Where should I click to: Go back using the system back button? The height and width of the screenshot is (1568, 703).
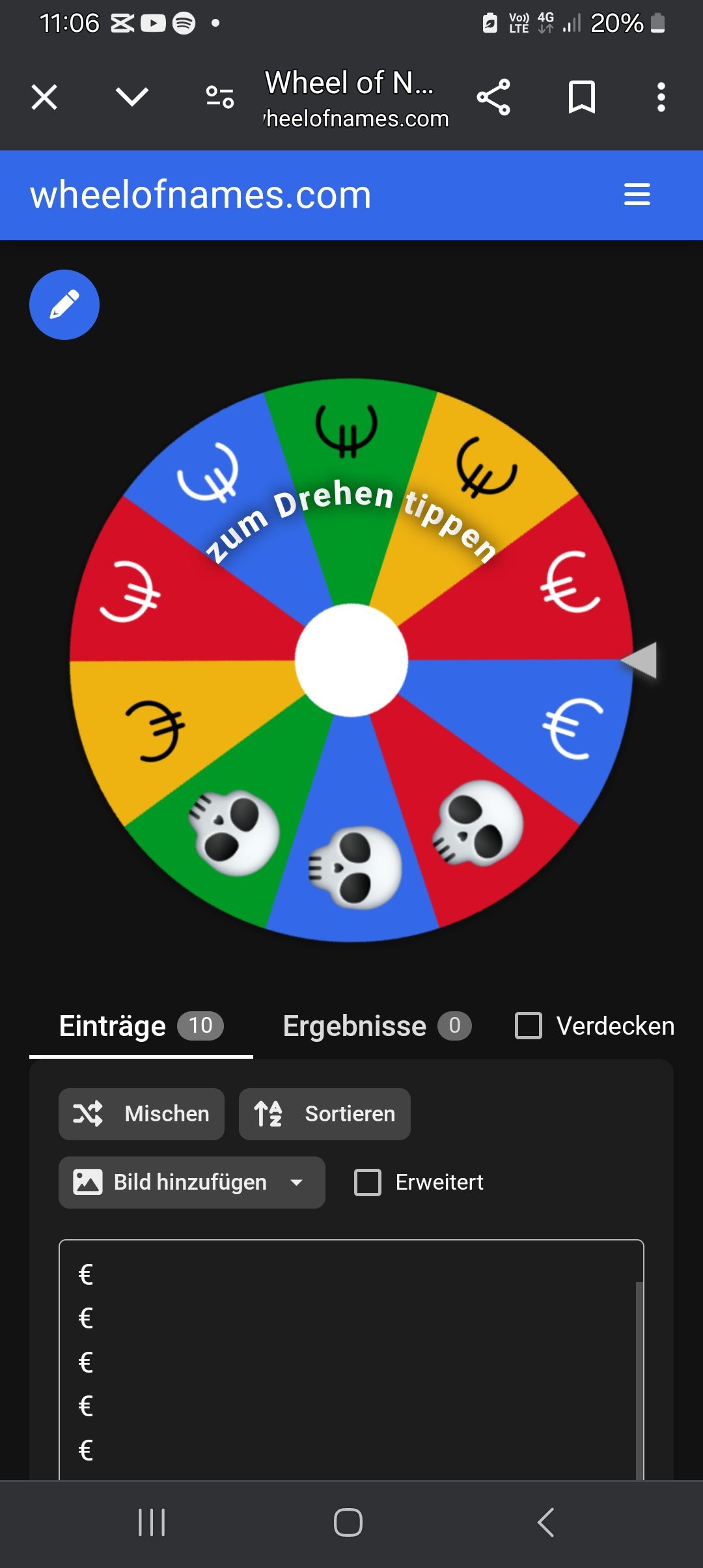(545, 1522)
